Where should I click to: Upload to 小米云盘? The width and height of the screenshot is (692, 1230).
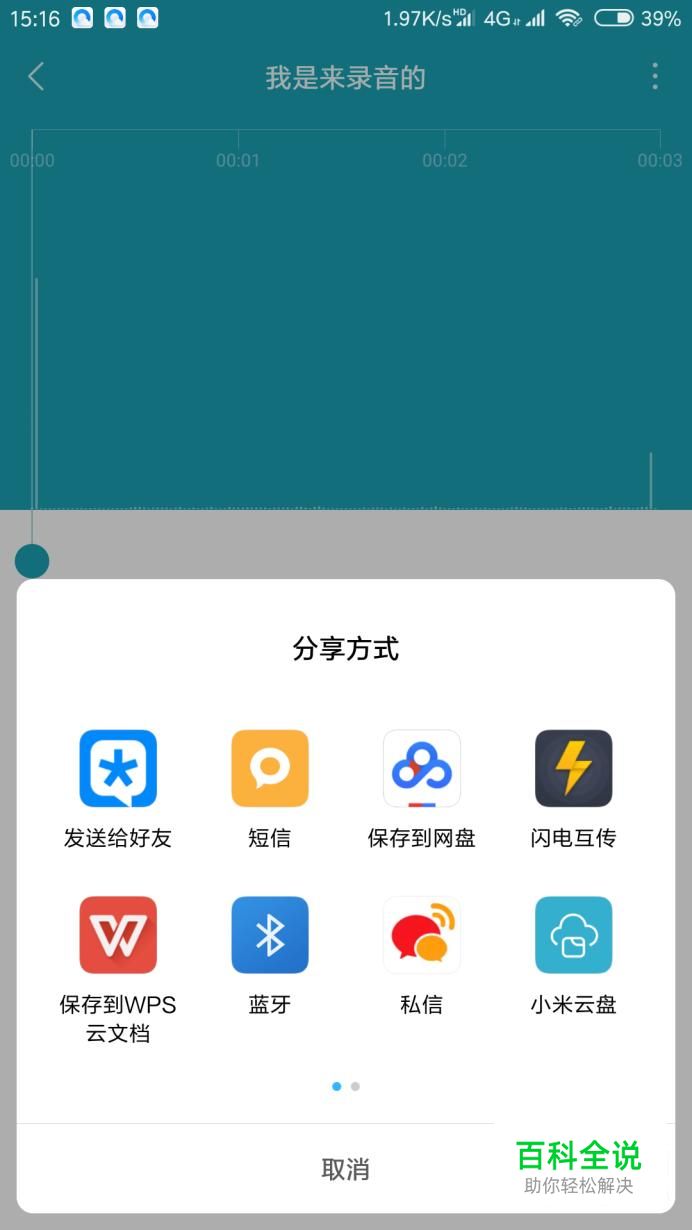(573, 935)
